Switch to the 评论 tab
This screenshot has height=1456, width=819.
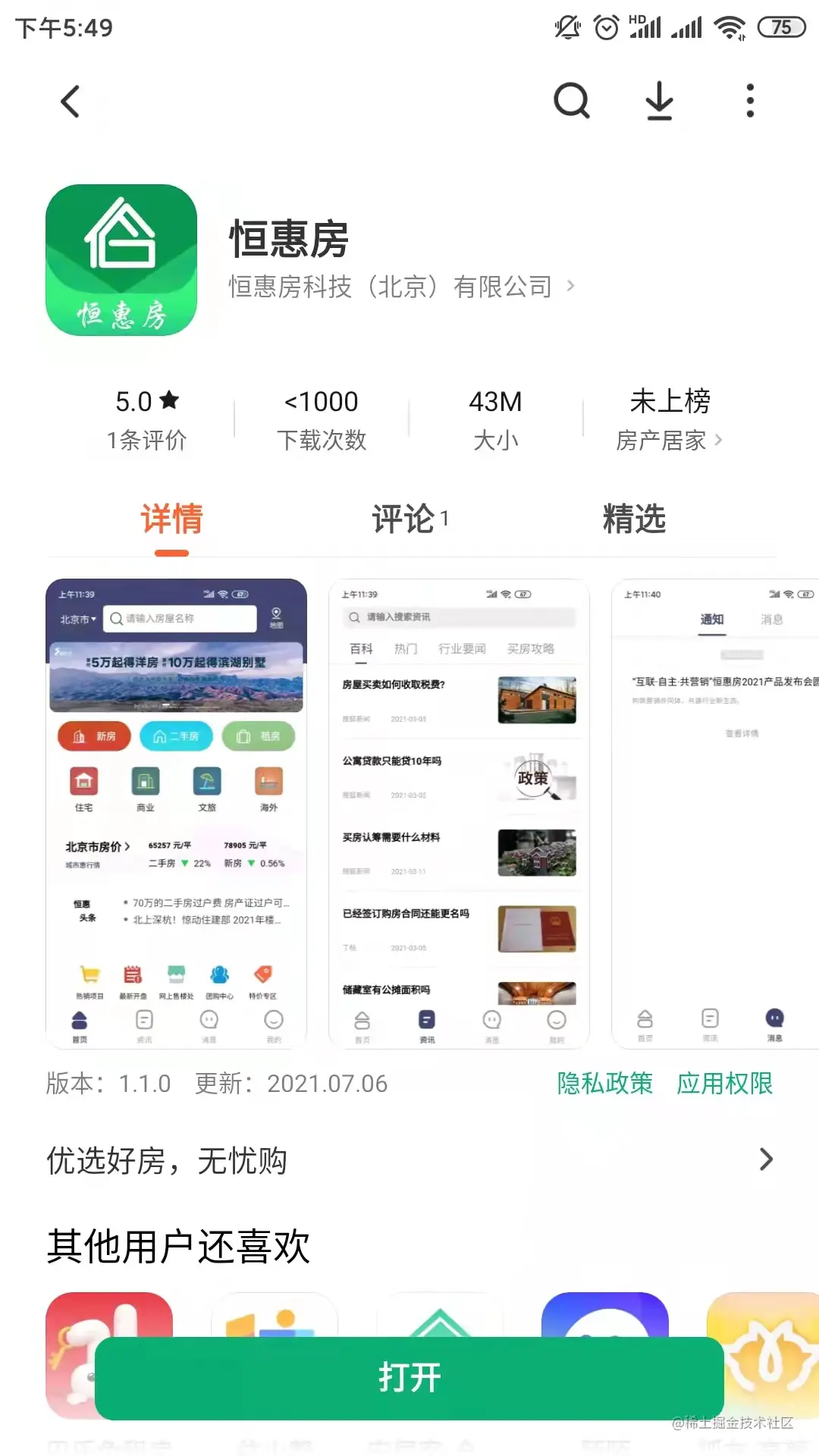point(409,519)
